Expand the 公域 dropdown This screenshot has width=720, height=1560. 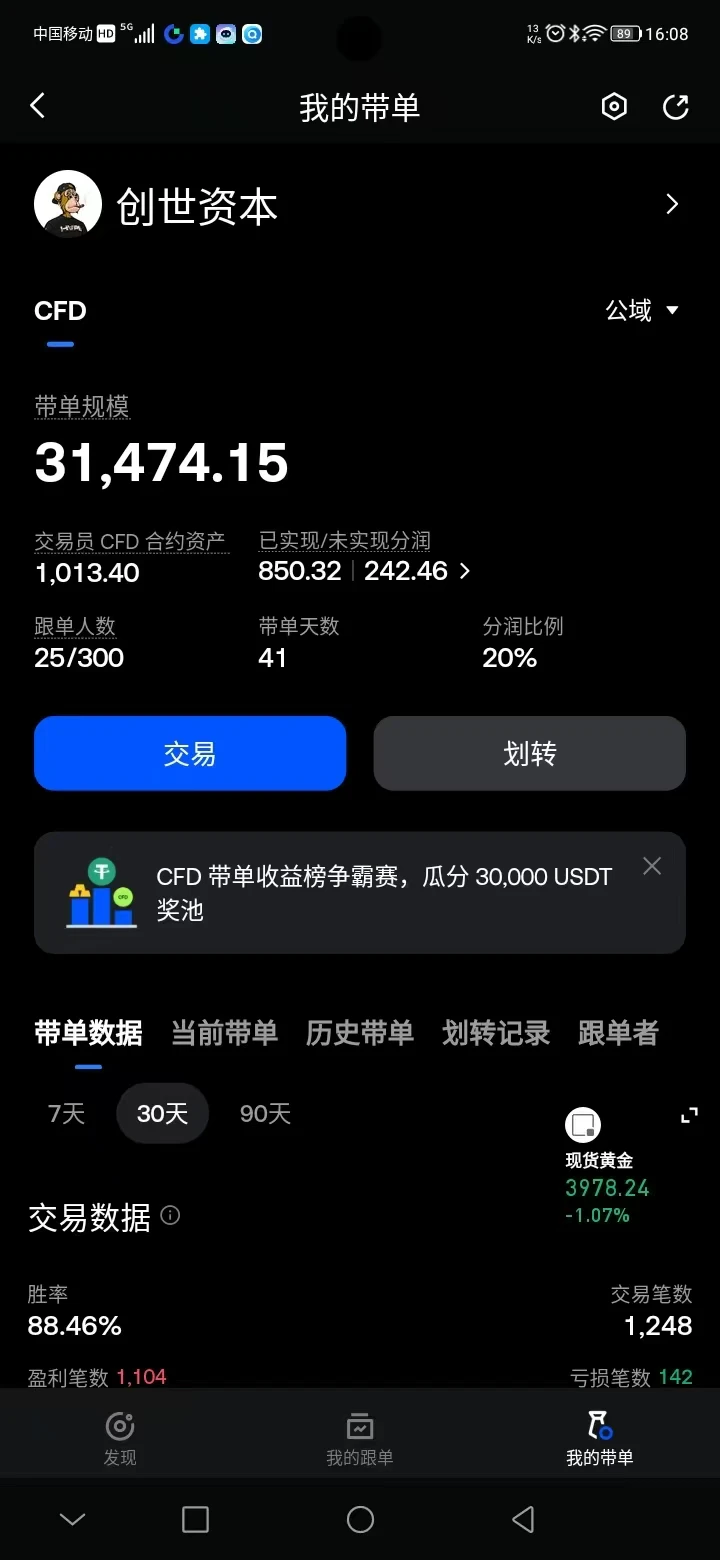pos(643,311)
